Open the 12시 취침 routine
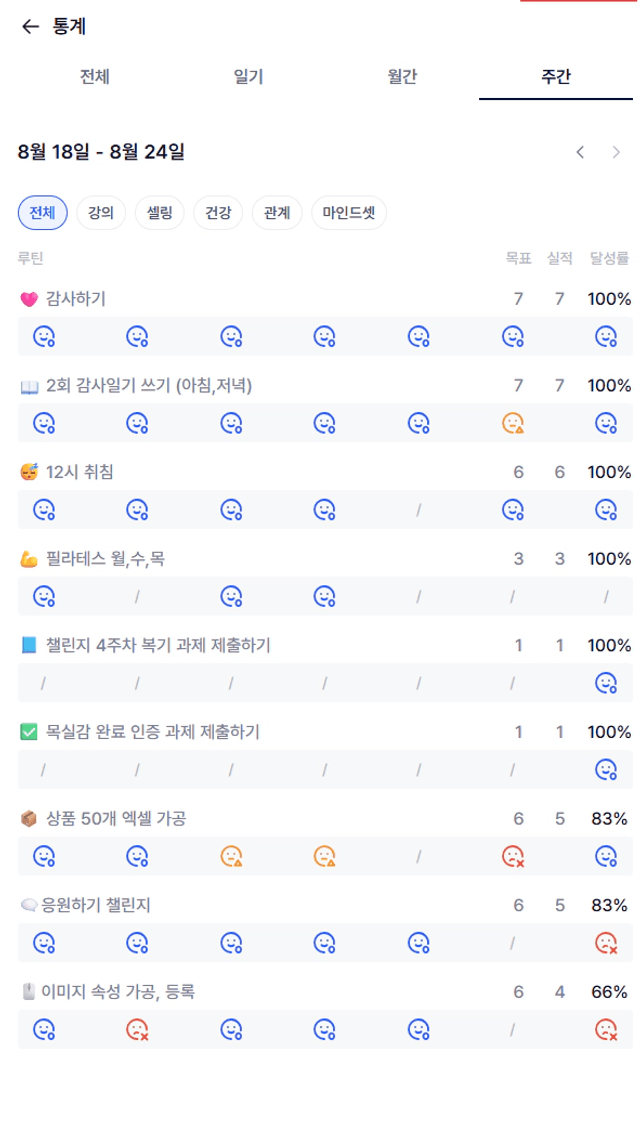The height and width of the screenshot is (1132, 640). click(x=325, y=472)
